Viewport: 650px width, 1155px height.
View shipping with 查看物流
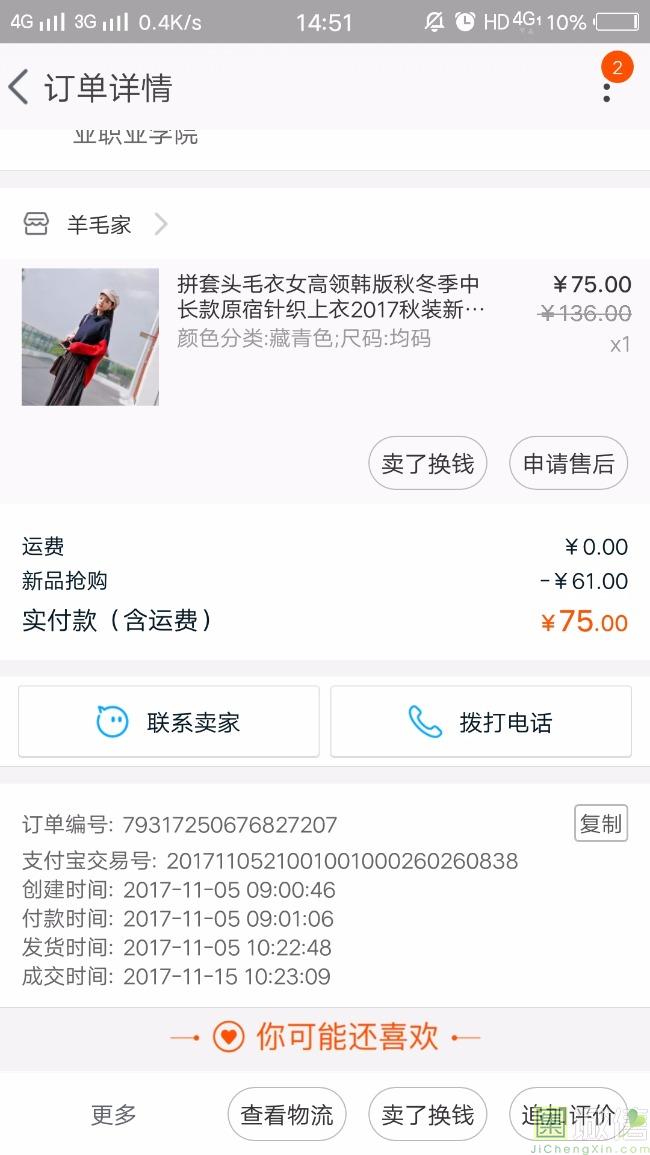pyautogui.click(x=287, y=1114)
